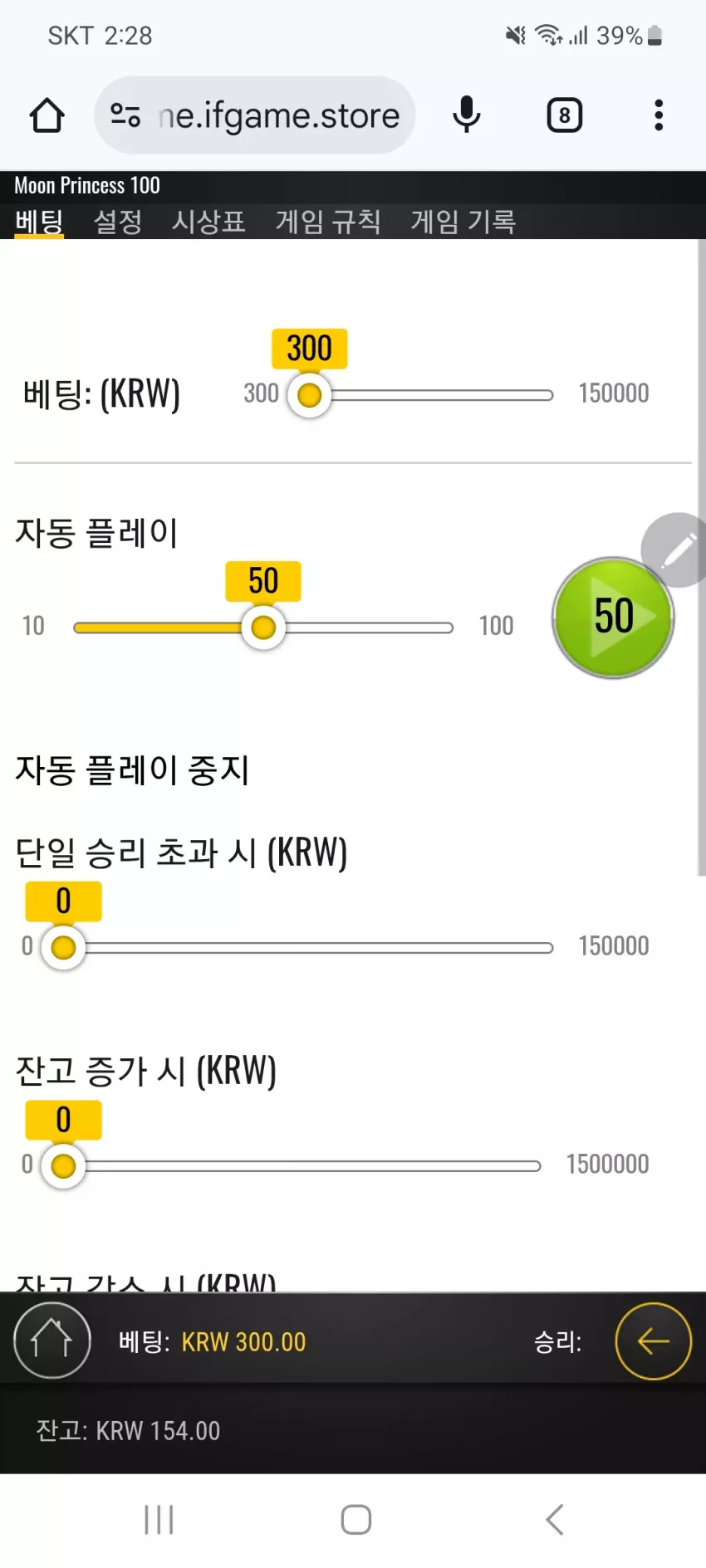The image size is (706, 1568).
Task: Select the 베팅 tab
Action: (x=39, y=222)
